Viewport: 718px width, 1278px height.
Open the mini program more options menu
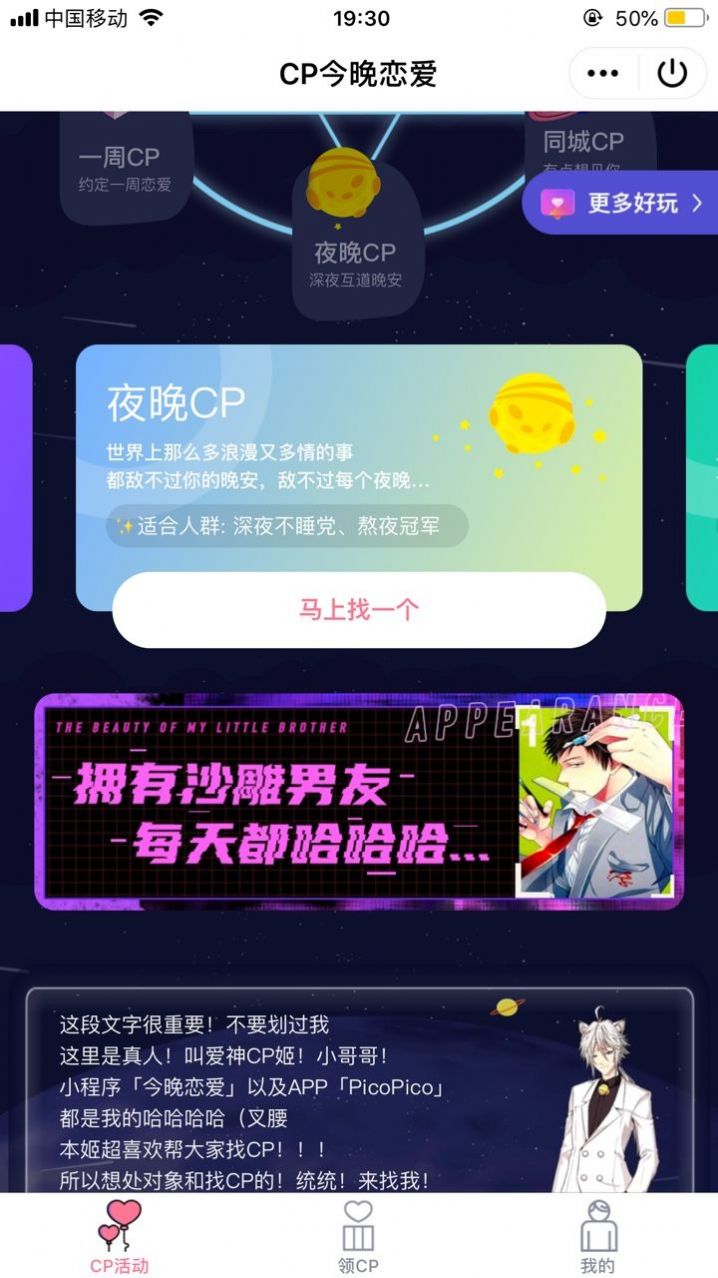[x=603, y=74]
